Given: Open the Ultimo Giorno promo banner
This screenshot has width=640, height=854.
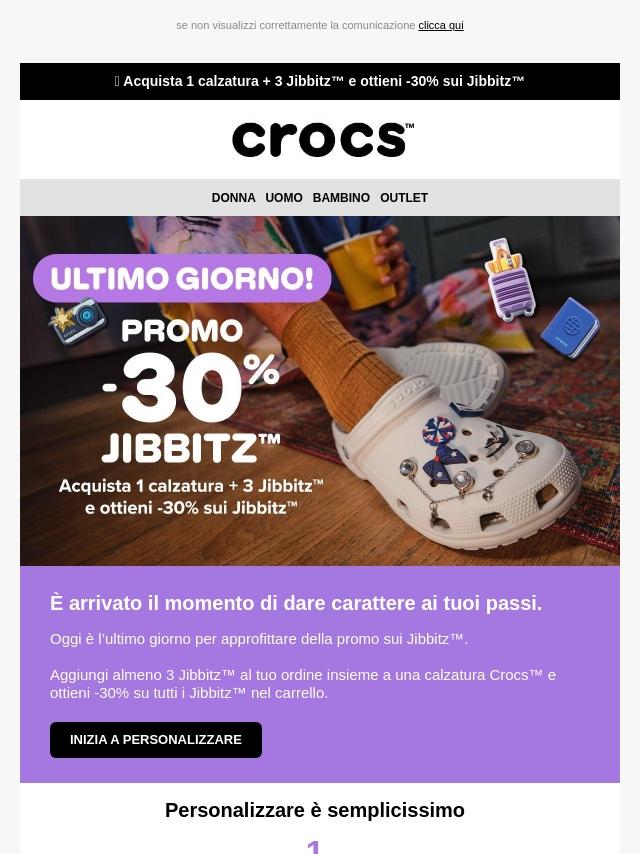Looking at the screenshot, I should coord(320,391).
